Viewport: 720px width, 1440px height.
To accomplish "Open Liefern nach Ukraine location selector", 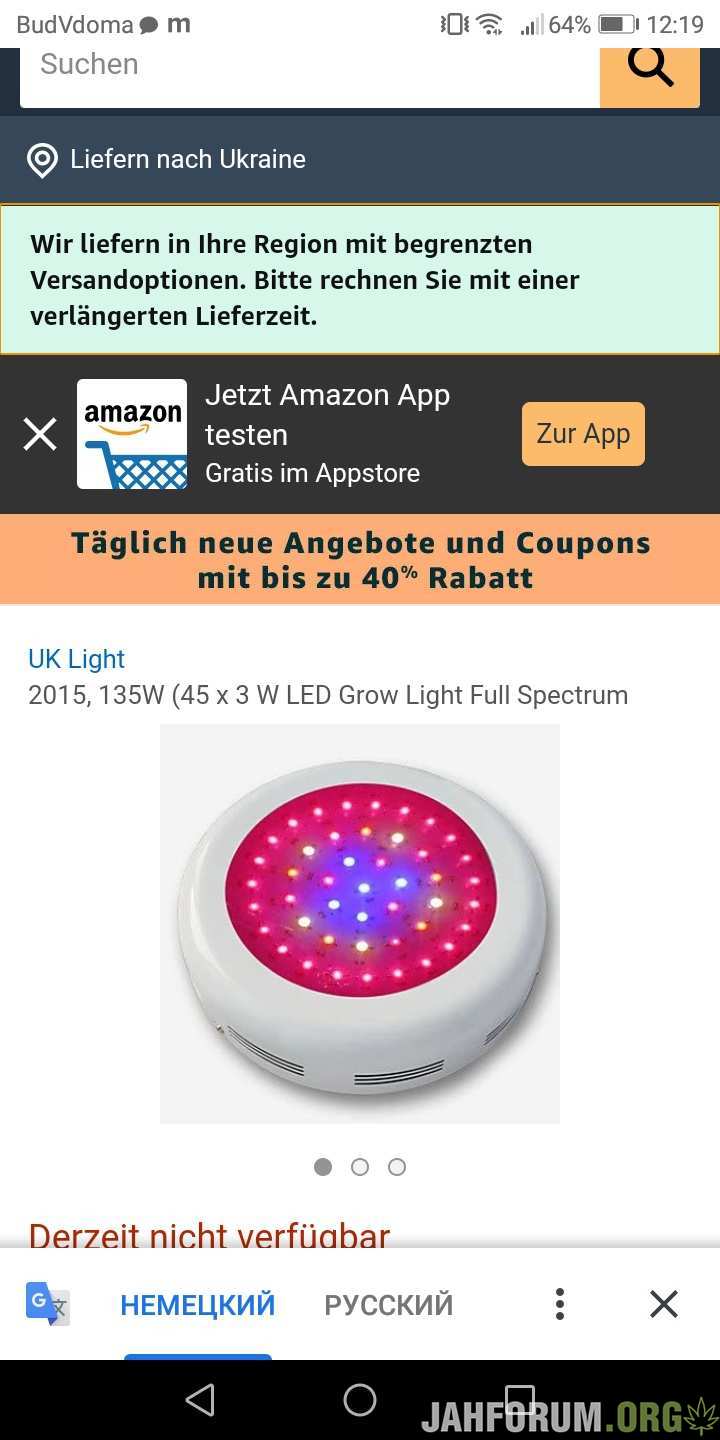I will pos(166,160).
